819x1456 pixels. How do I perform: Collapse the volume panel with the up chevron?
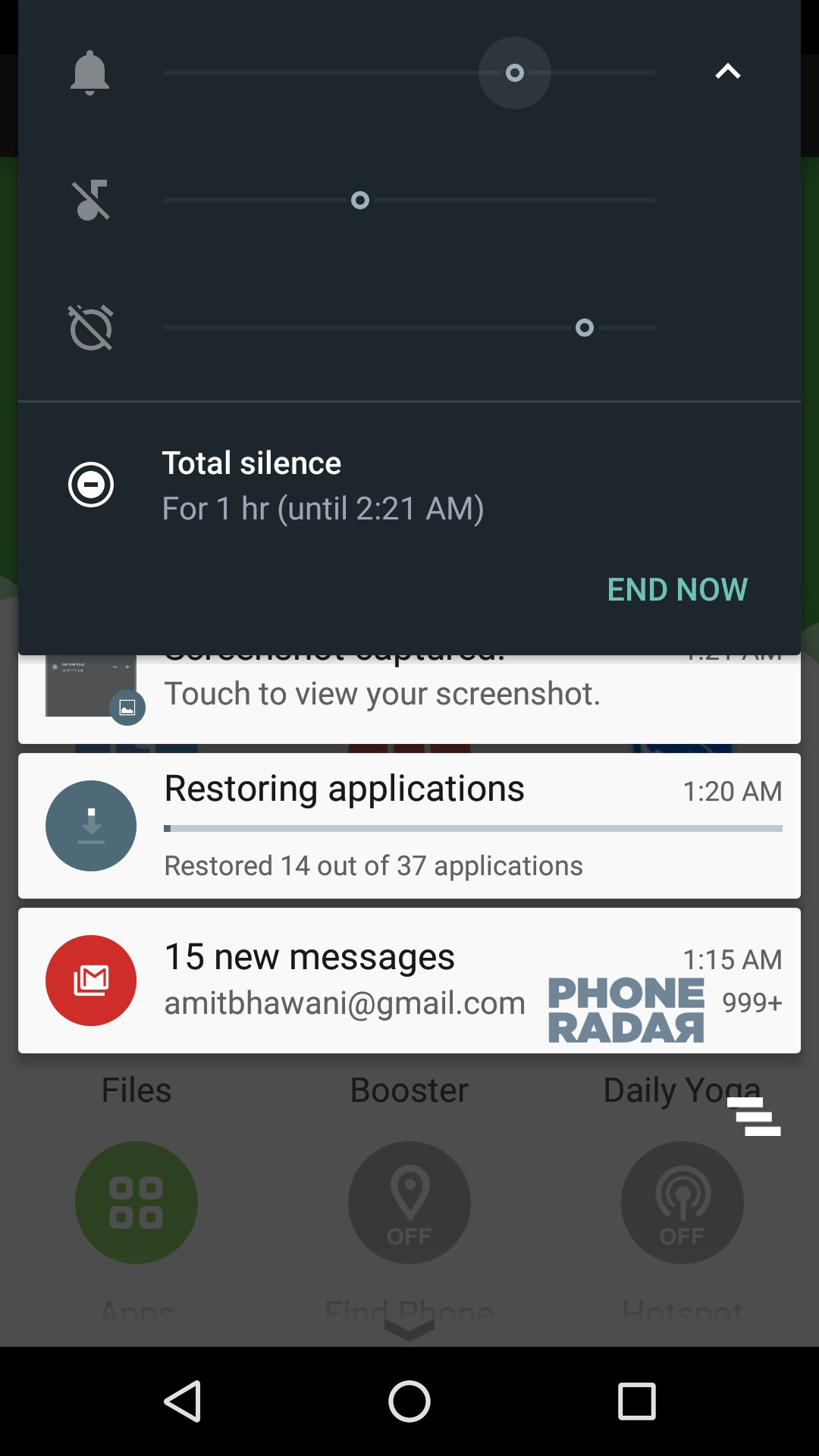pos(728,71)
